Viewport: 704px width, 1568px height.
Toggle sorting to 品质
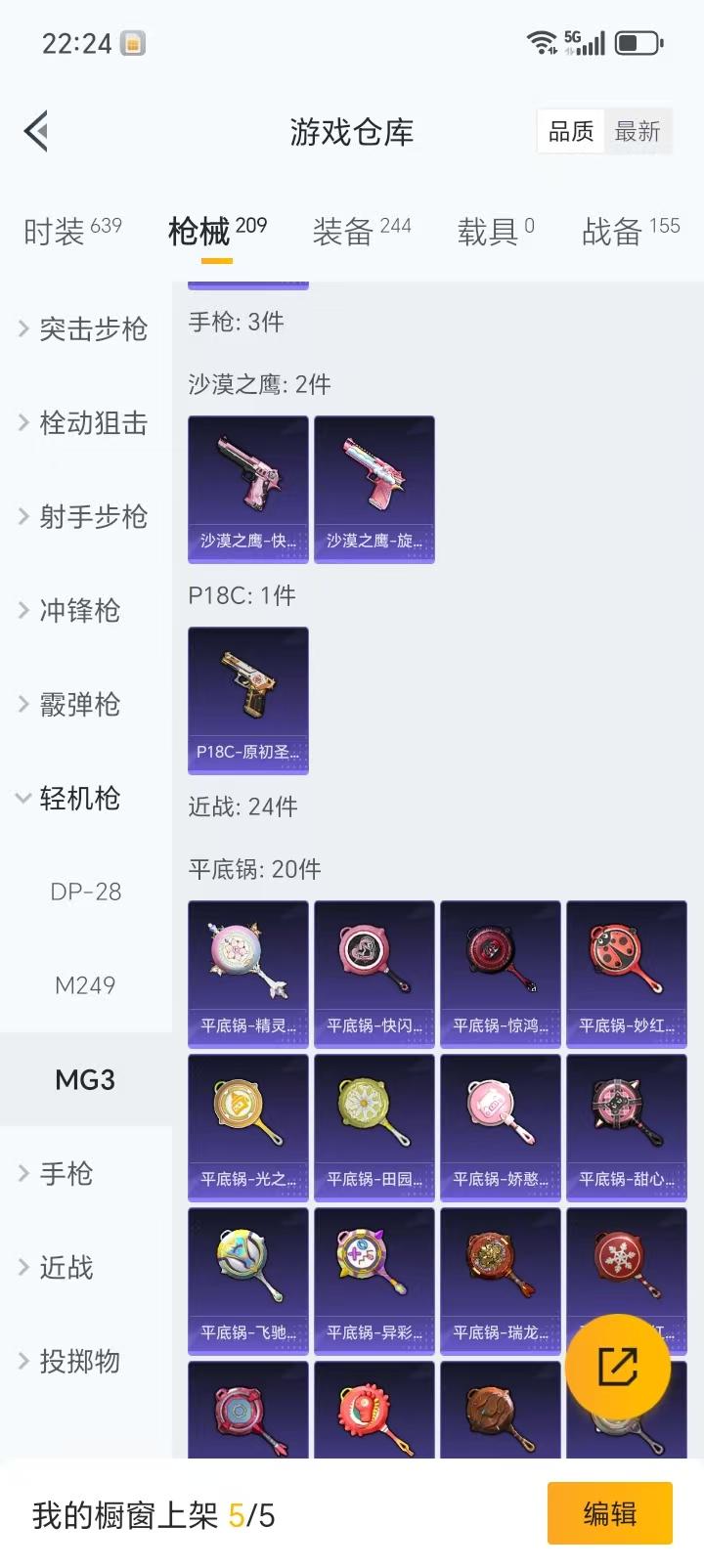570,132
